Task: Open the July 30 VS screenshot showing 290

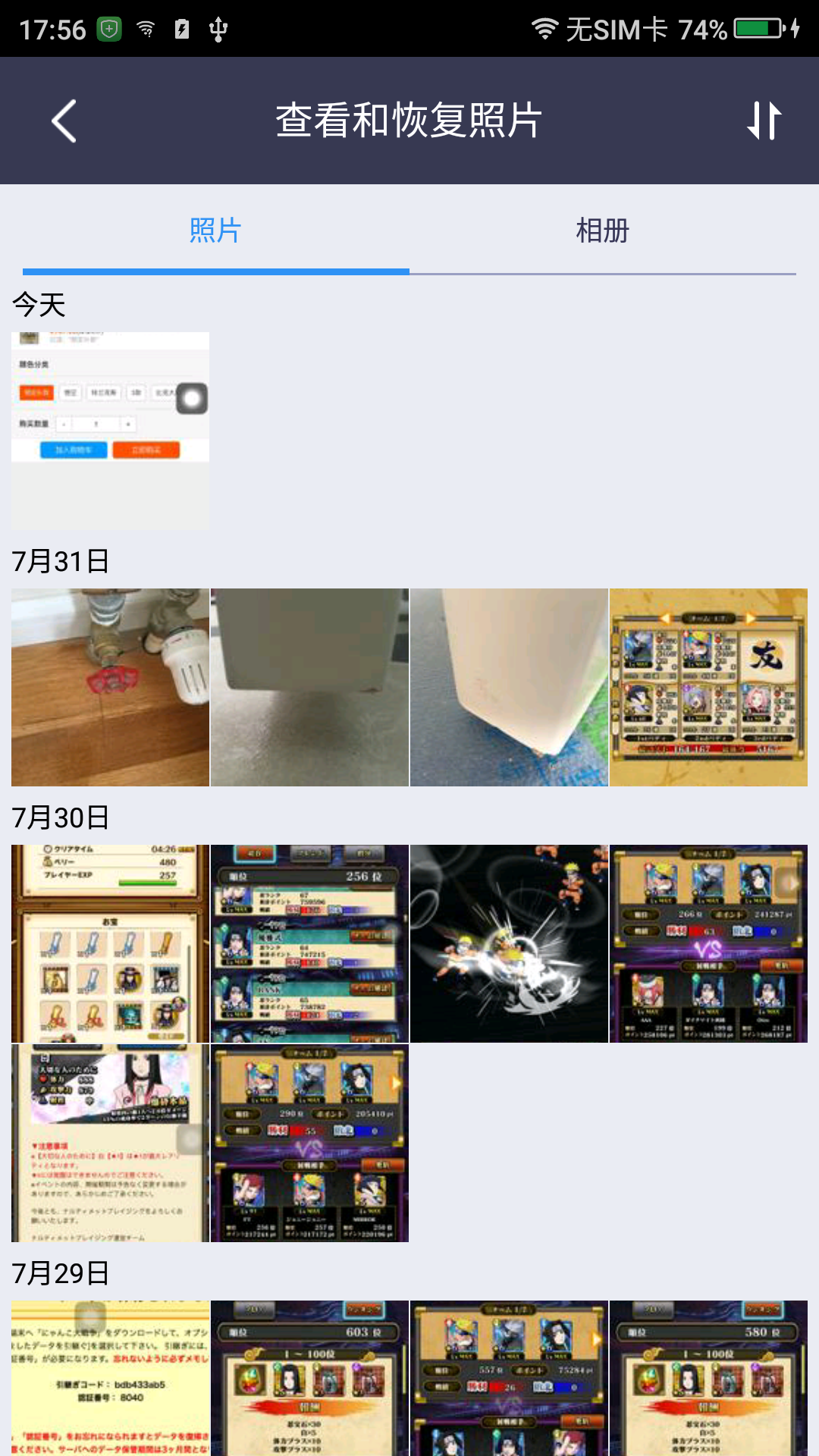Action: (309, 1143)
